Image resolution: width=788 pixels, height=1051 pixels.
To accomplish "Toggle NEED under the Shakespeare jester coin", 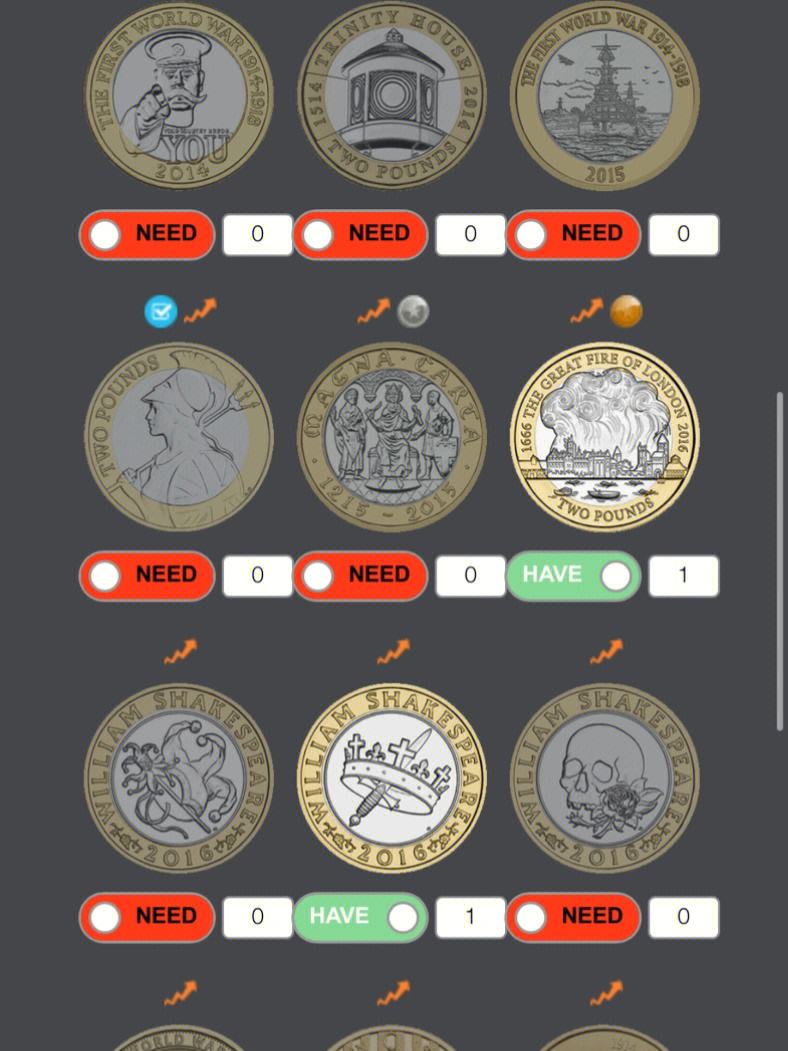I will [147, 917].
